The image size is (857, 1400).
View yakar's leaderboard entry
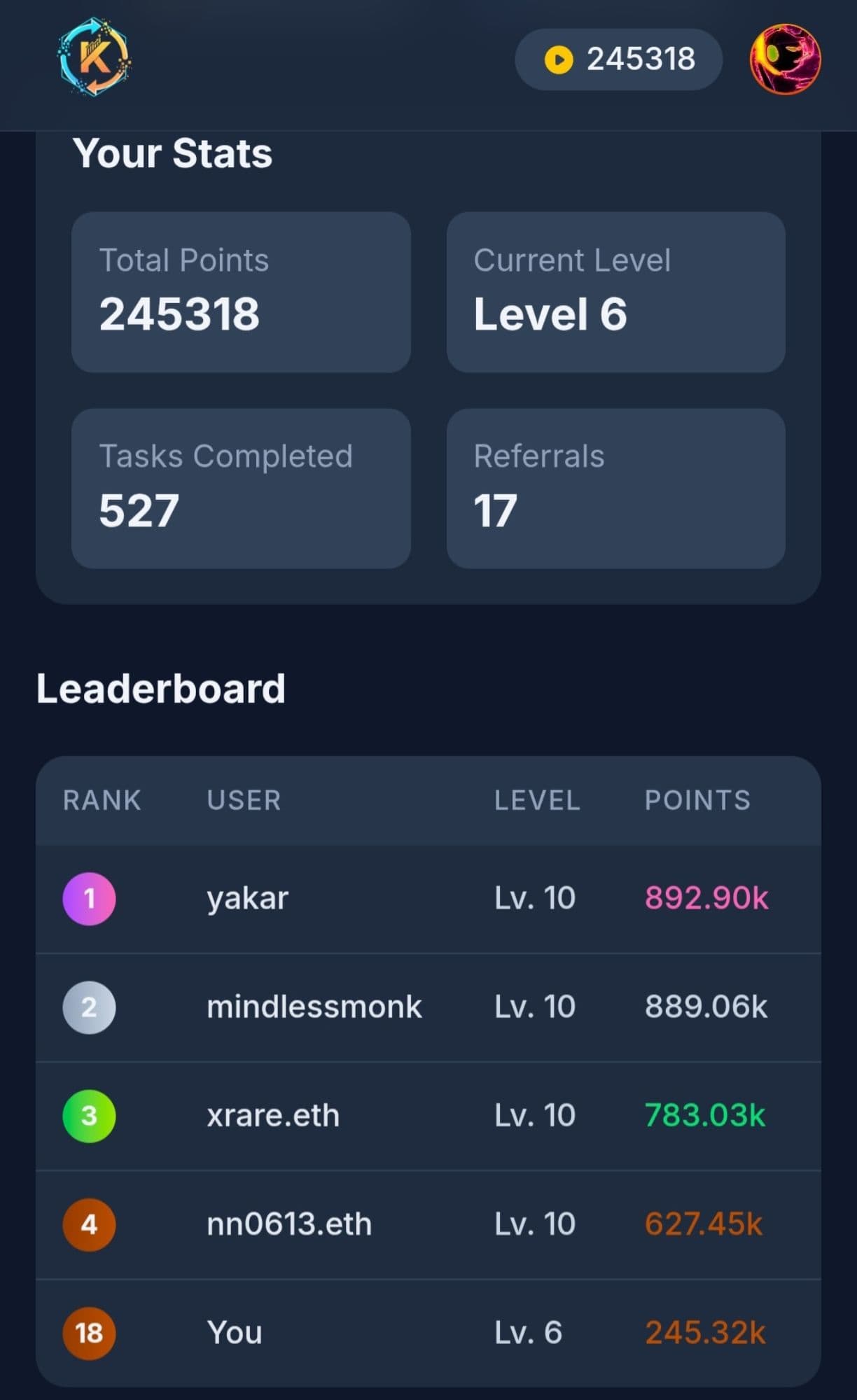428,898
